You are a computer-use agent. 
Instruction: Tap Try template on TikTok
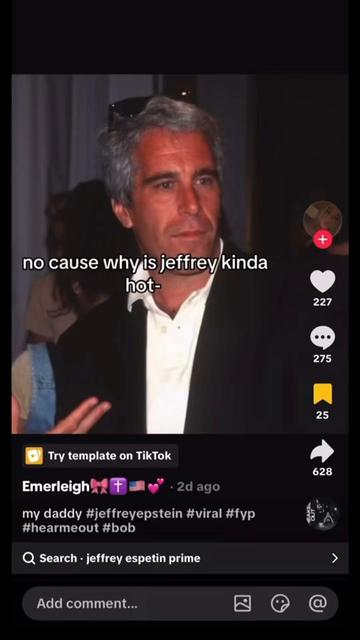click(100, 456)
